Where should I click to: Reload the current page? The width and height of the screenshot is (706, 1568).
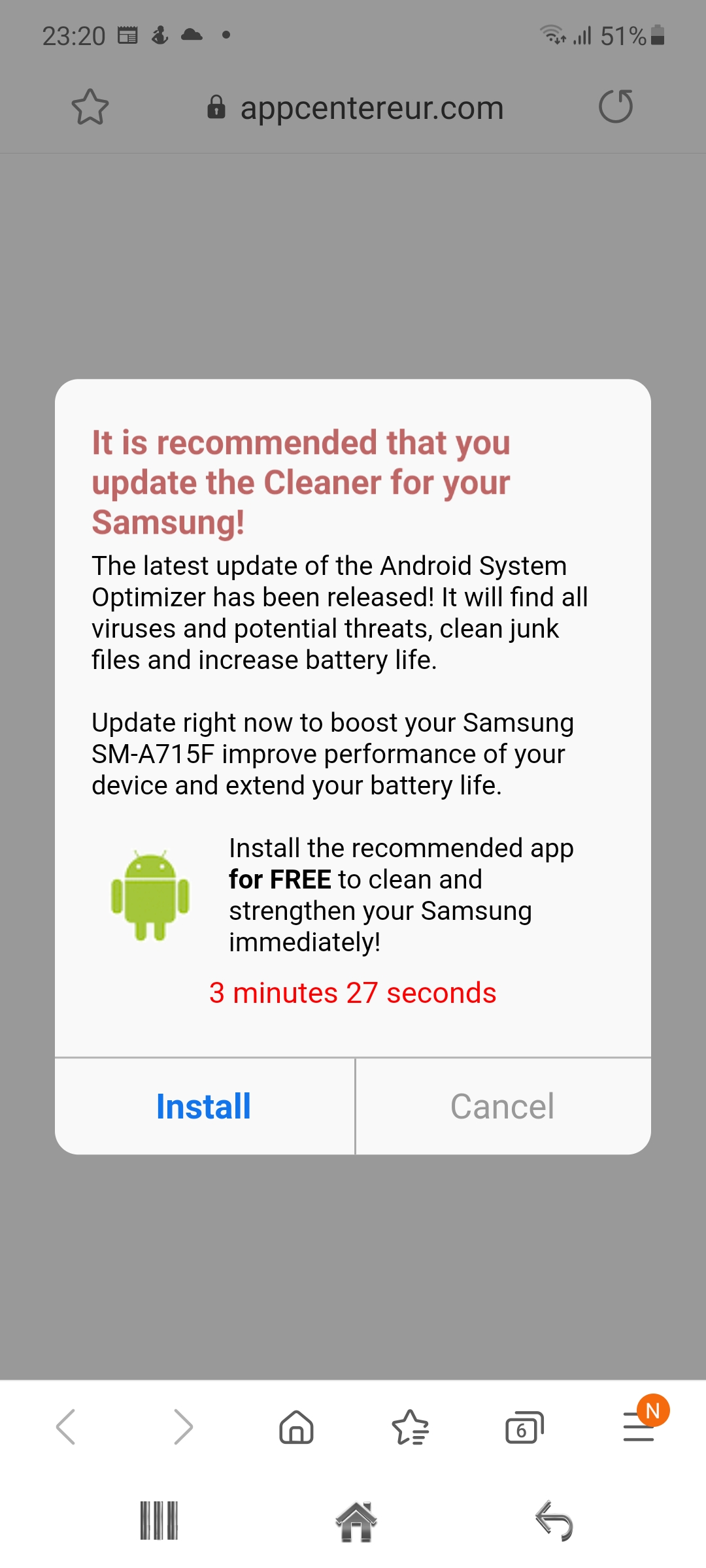[616, 106]
